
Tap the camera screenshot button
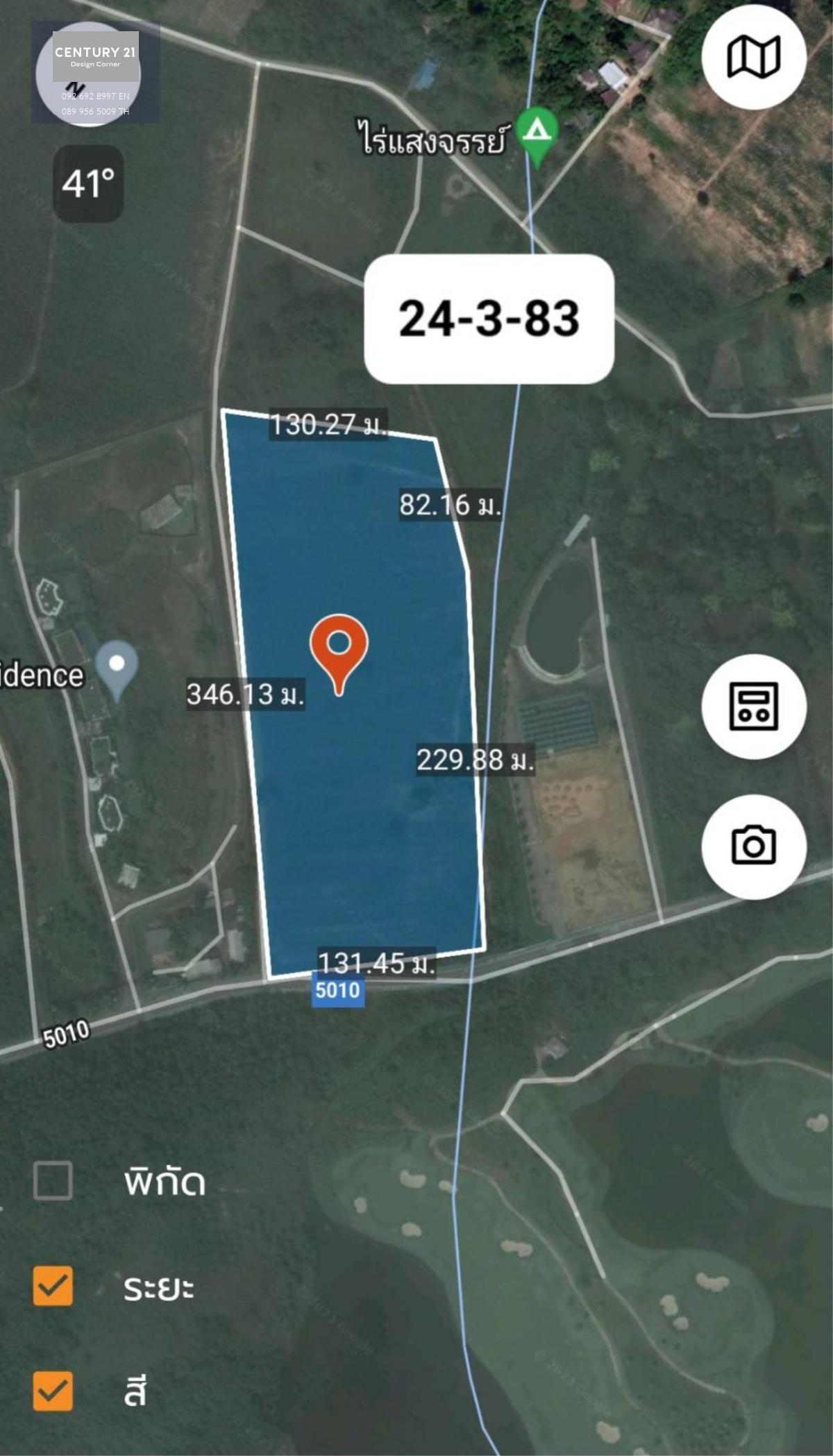(753, 846)
